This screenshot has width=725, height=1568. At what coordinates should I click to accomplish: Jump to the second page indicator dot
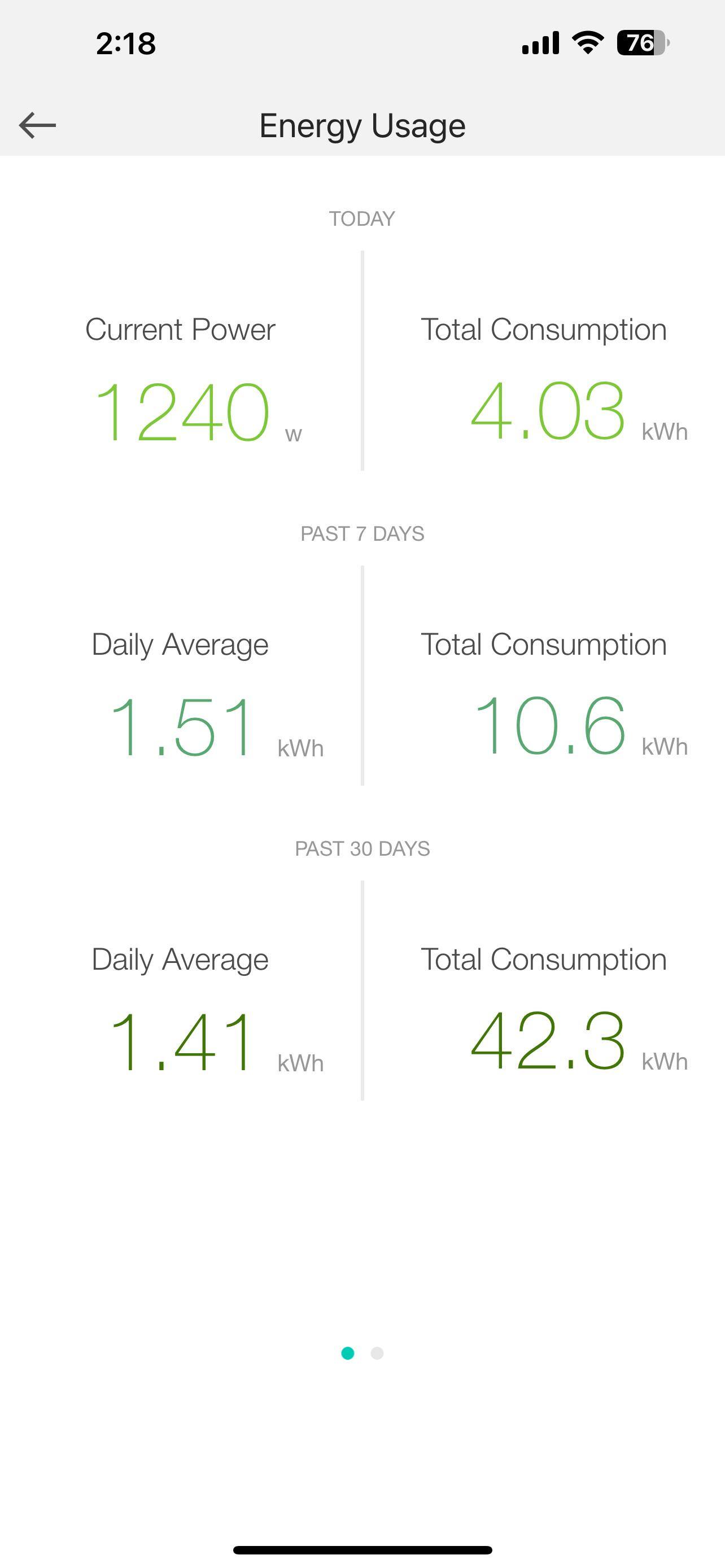[x=377, y=1352]
